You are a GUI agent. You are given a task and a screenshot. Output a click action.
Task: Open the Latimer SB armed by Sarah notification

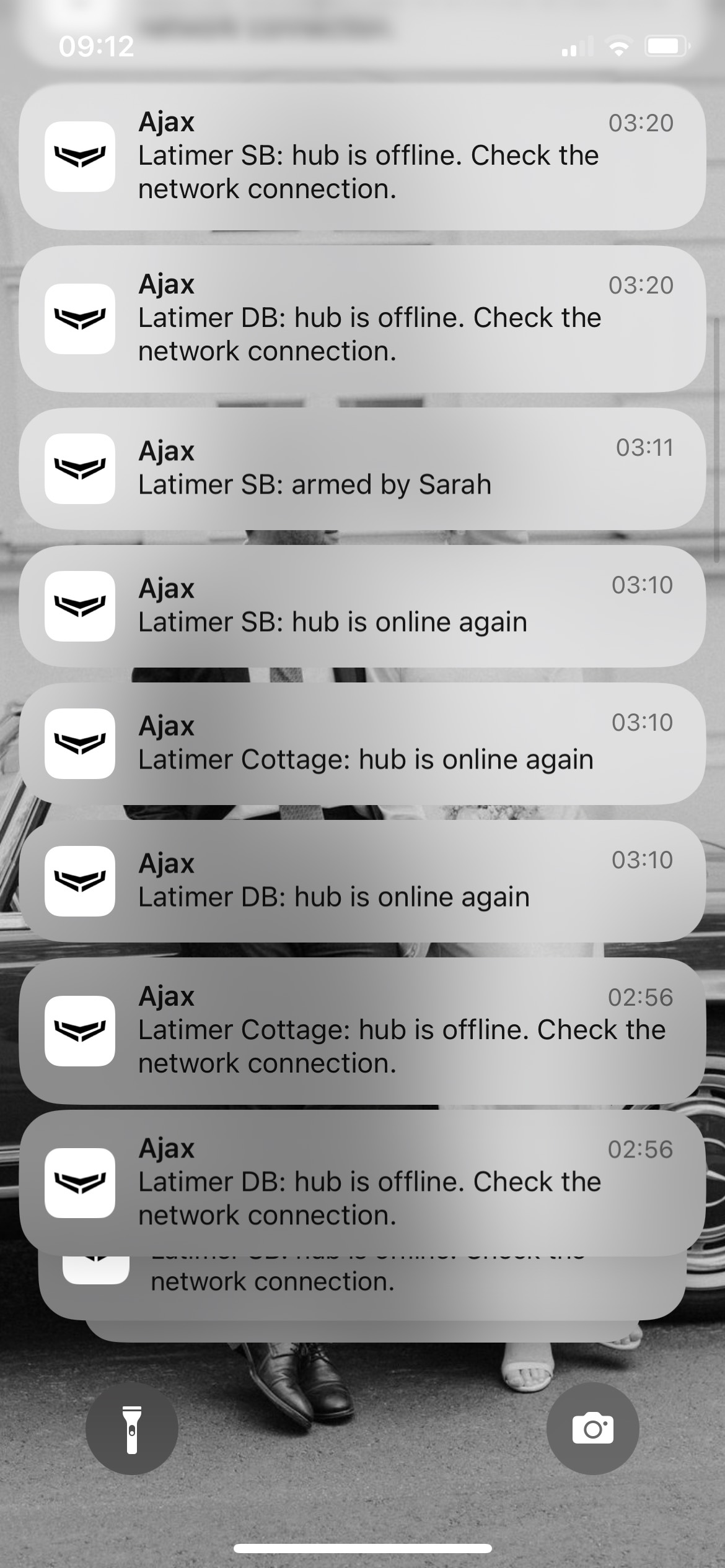(x=362, y=468)
